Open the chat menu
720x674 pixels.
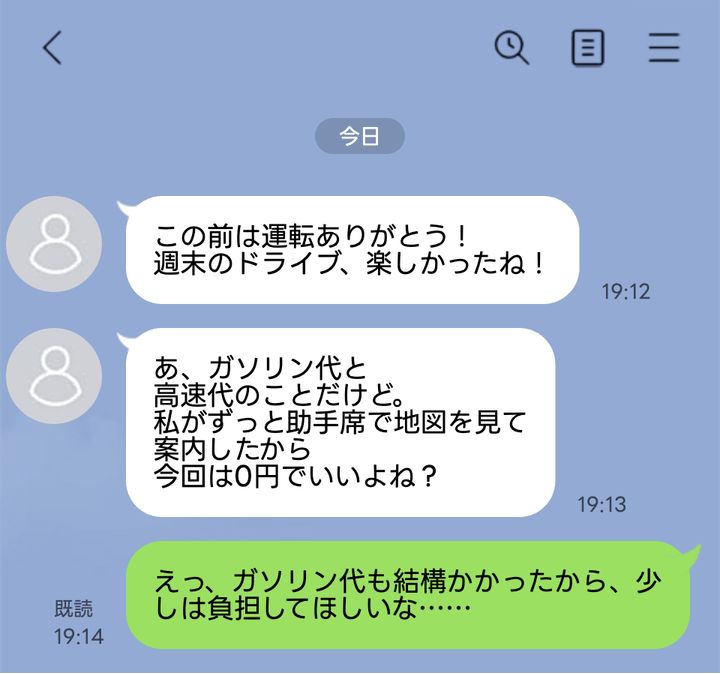[664, 47]
